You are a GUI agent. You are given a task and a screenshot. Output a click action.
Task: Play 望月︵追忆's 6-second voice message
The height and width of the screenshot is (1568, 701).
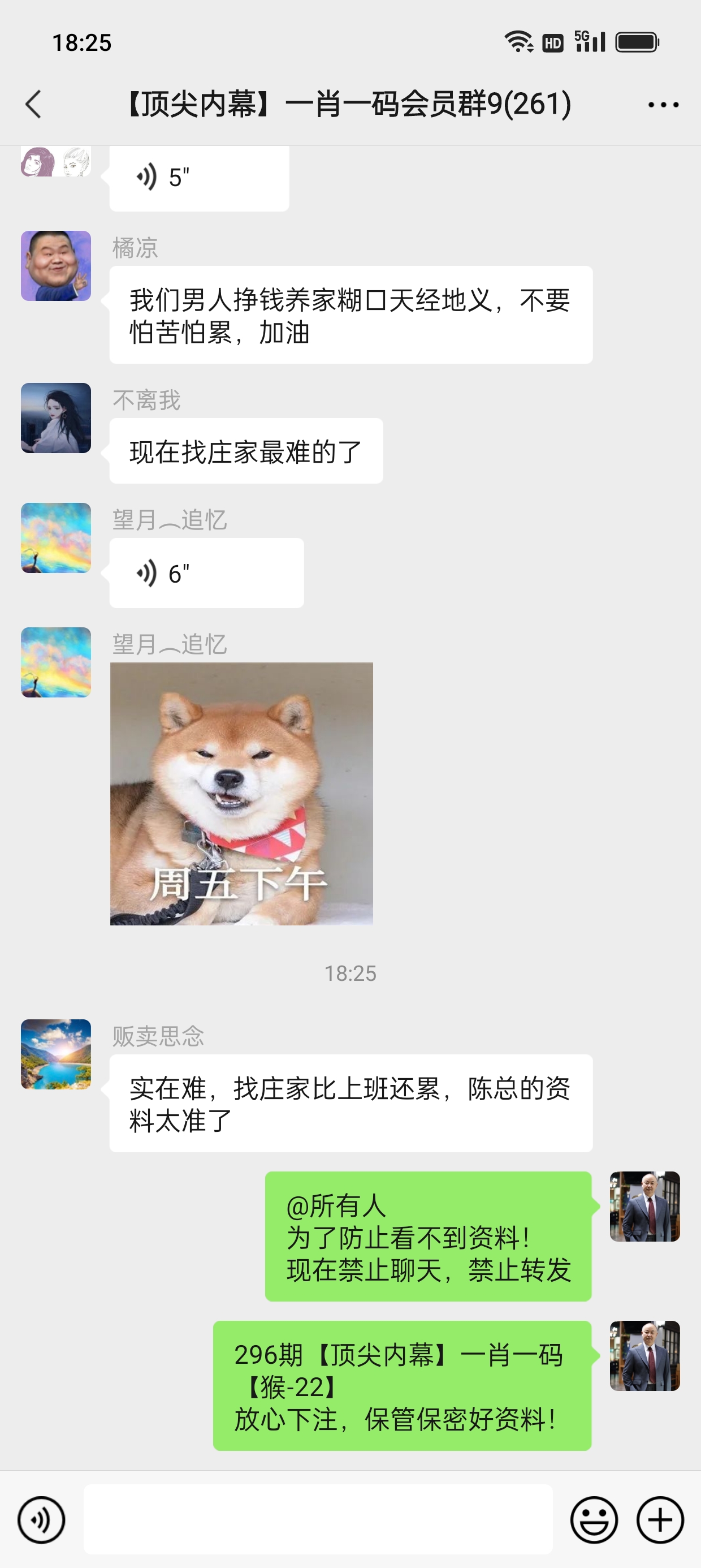[x=206, y=574]
